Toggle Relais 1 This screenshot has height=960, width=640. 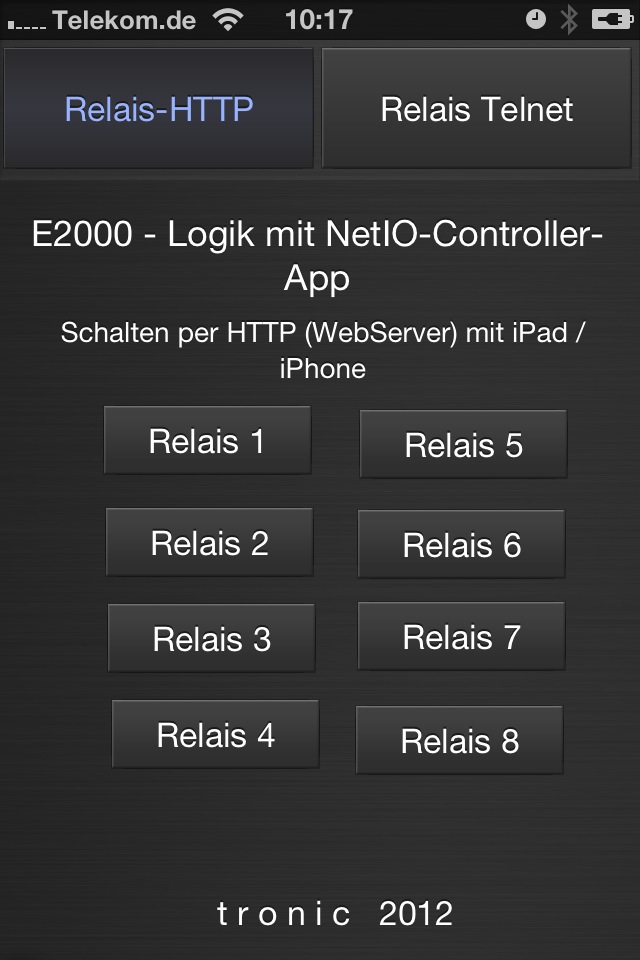coord(207,441)
